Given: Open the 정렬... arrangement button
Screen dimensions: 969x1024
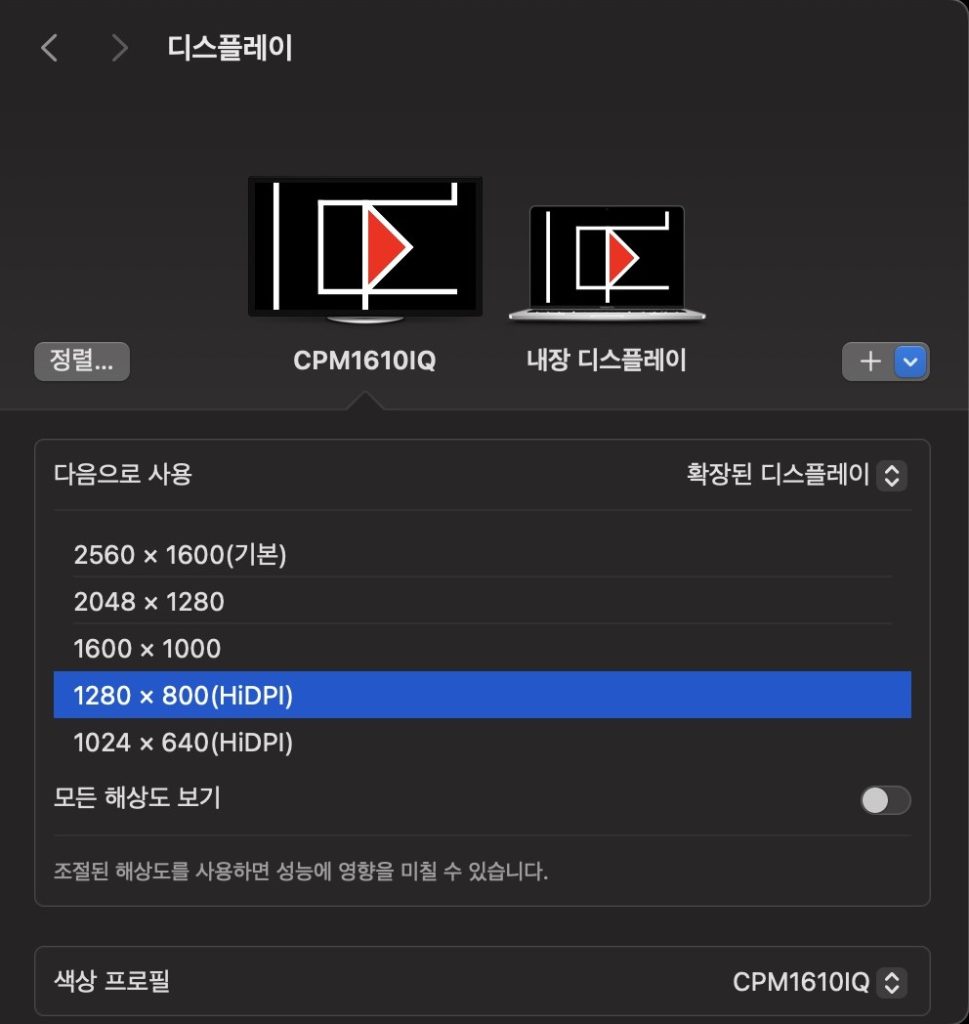Looking at the screenshot, I should [x=82, y=361].
